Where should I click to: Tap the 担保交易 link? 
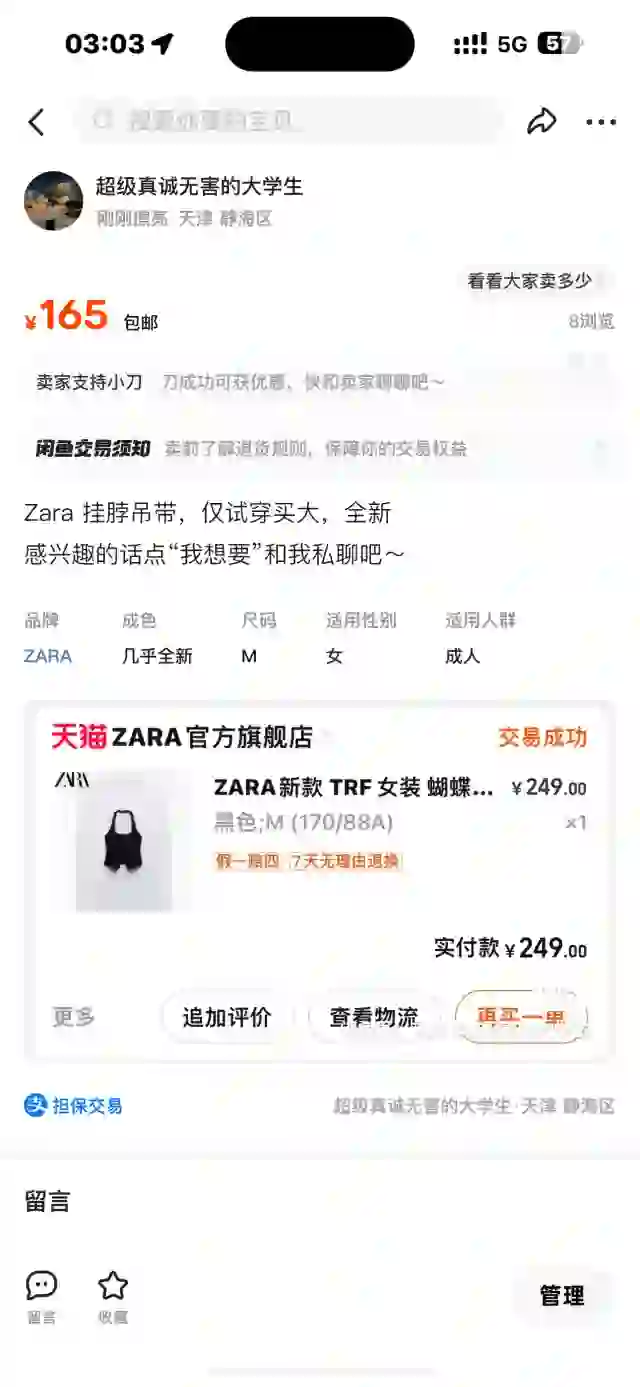click(x=74, y=1105)
